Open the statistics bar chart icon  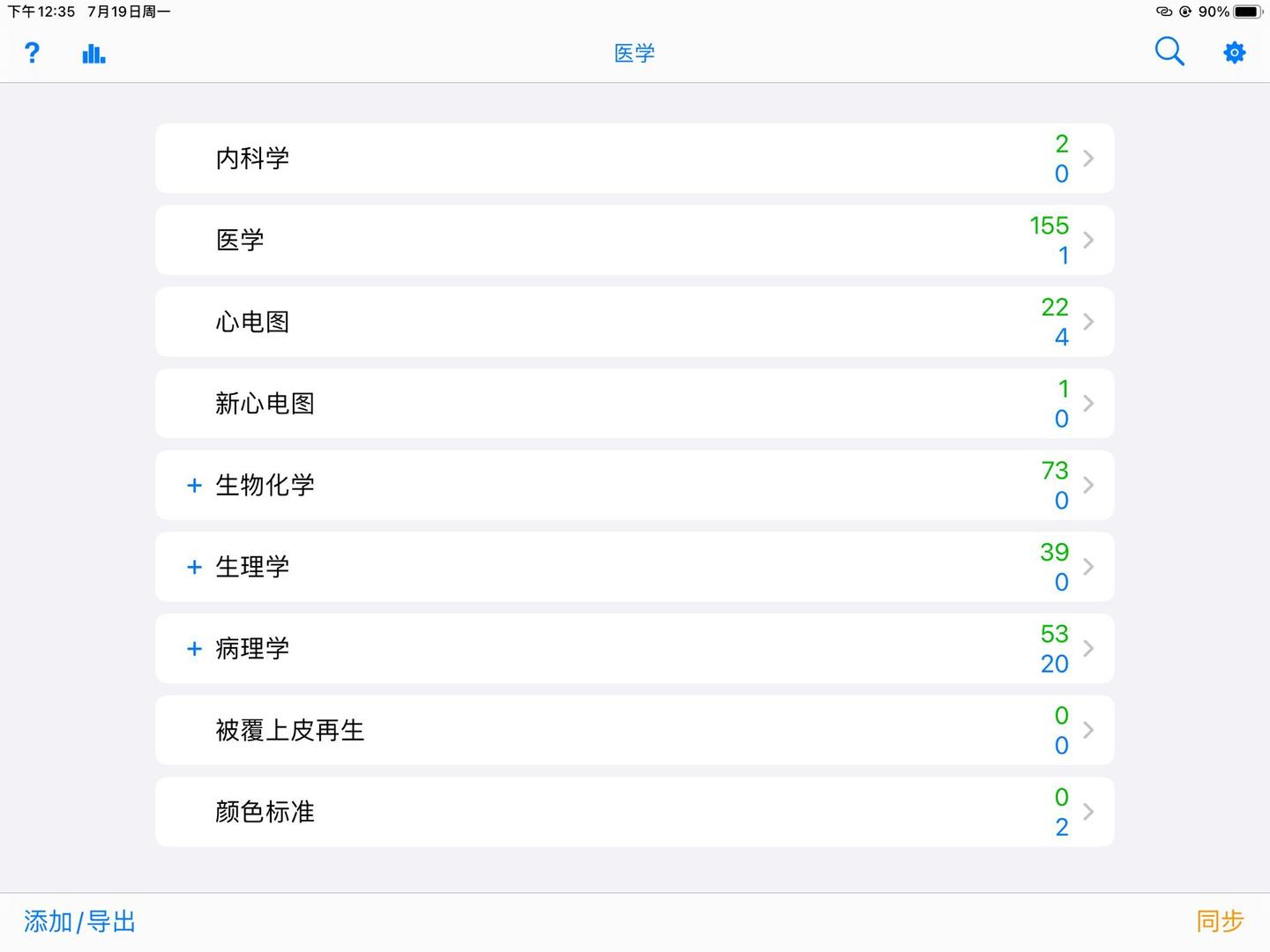point(93,54)
